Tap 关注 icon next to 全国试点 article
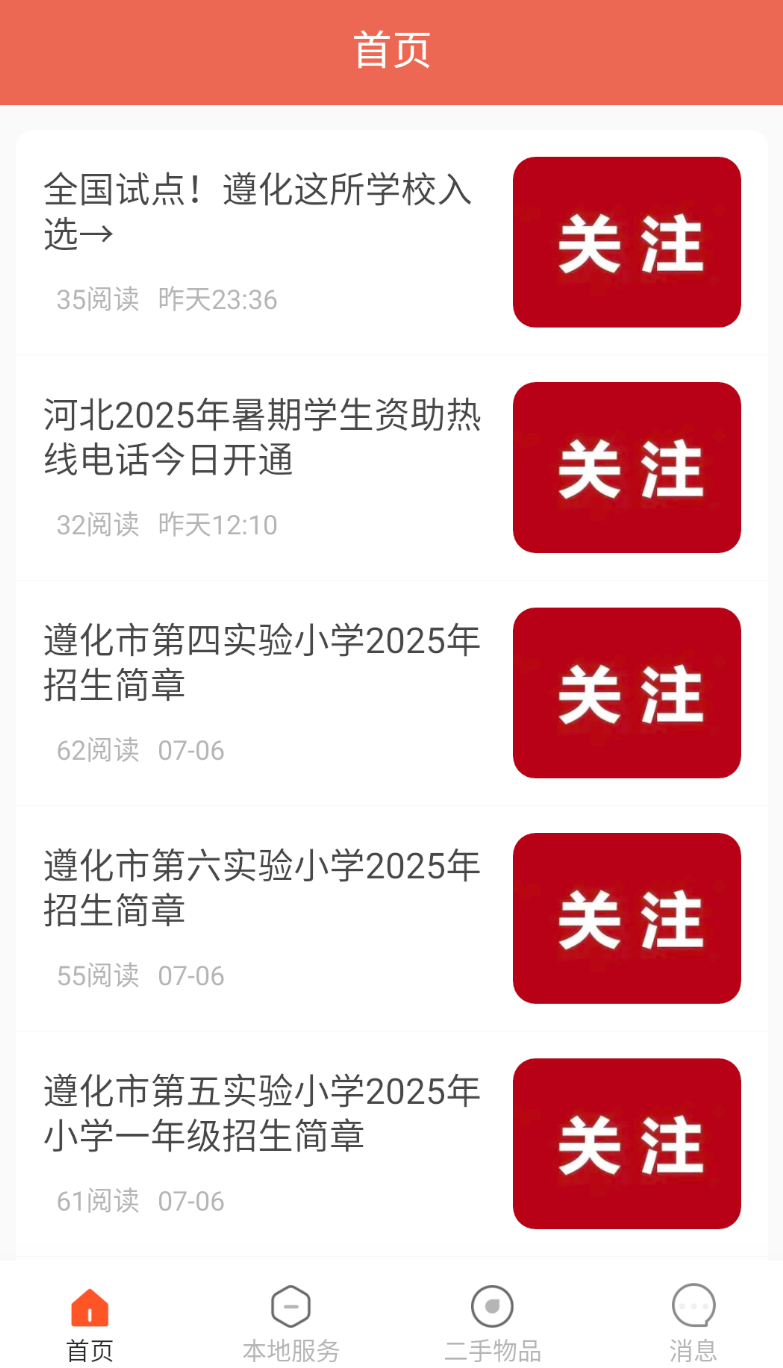This screenshot has height=1368, width=783. point(626,241)
